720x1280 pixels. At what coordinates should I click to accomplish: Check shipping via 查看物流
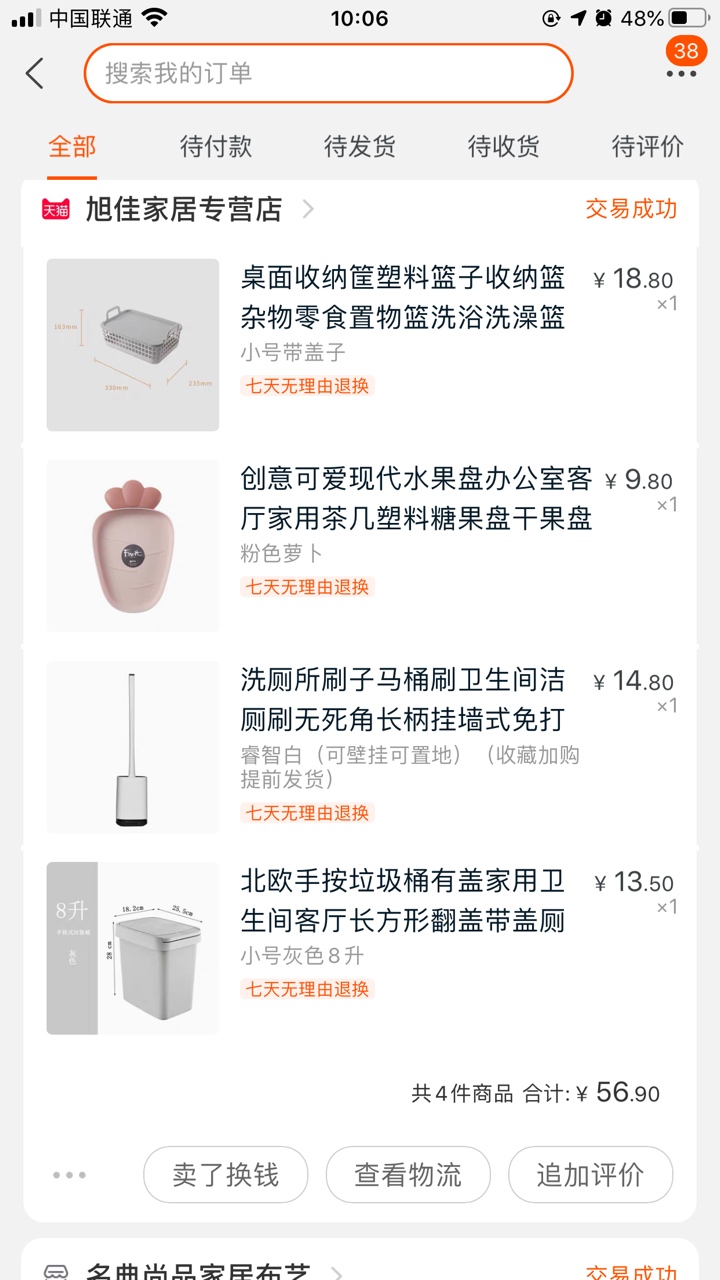[x=408, y=1174]
